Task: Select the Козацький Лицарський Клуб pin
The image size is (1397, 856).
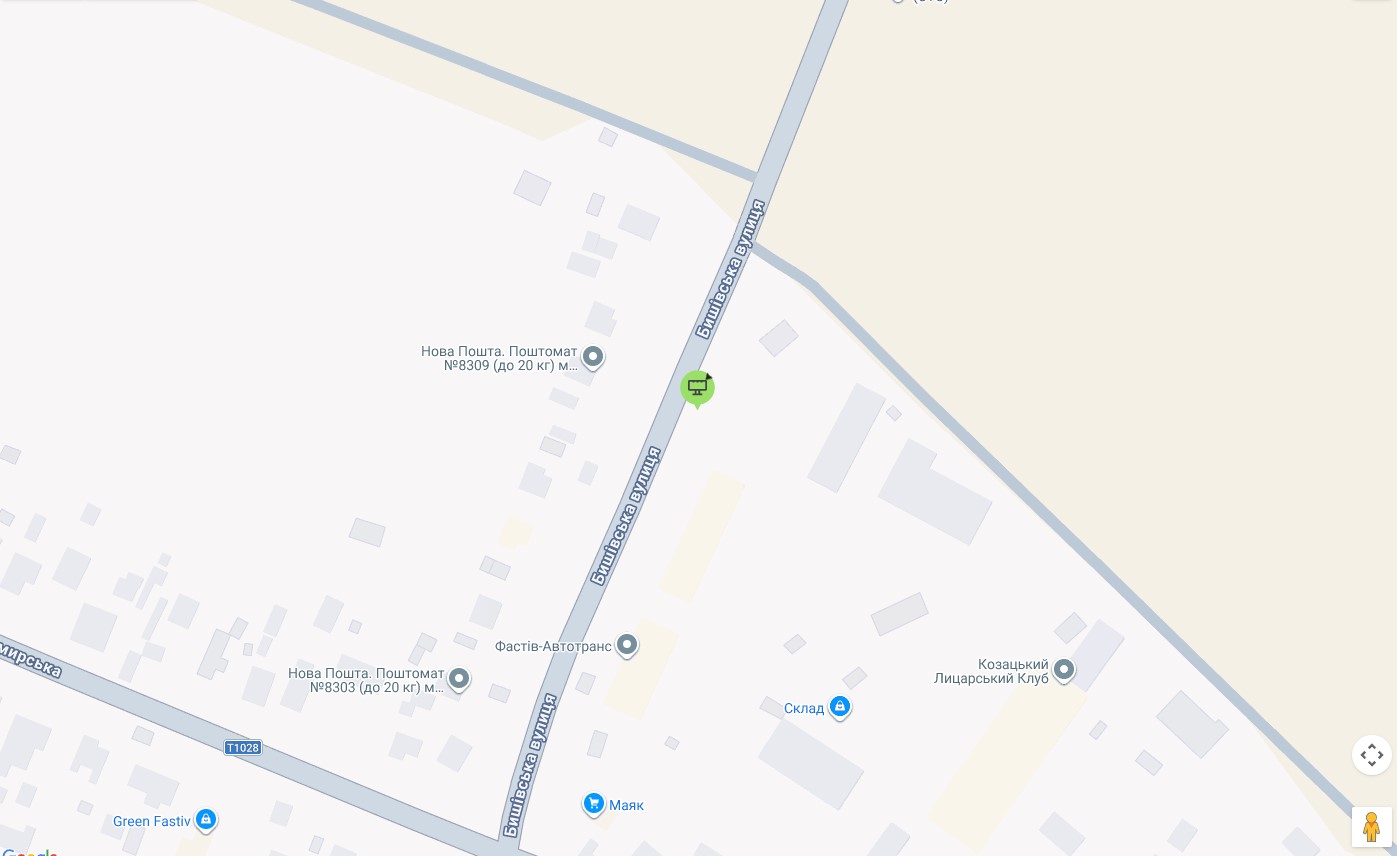Action: pyautogui.click(x=1064, y=670)
